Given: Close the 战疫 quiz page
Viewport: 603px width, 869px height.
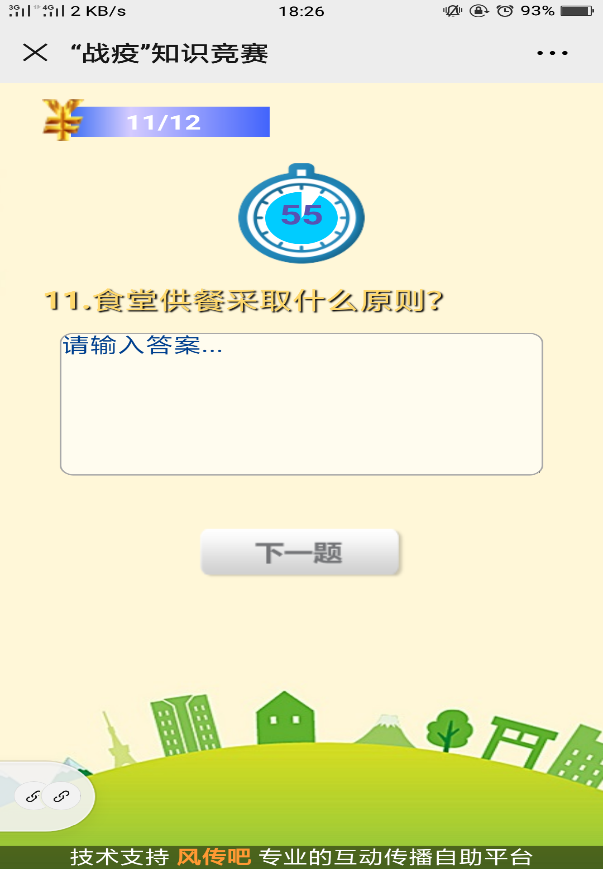Looking at the screenshot, I should (x=35, y=53).
